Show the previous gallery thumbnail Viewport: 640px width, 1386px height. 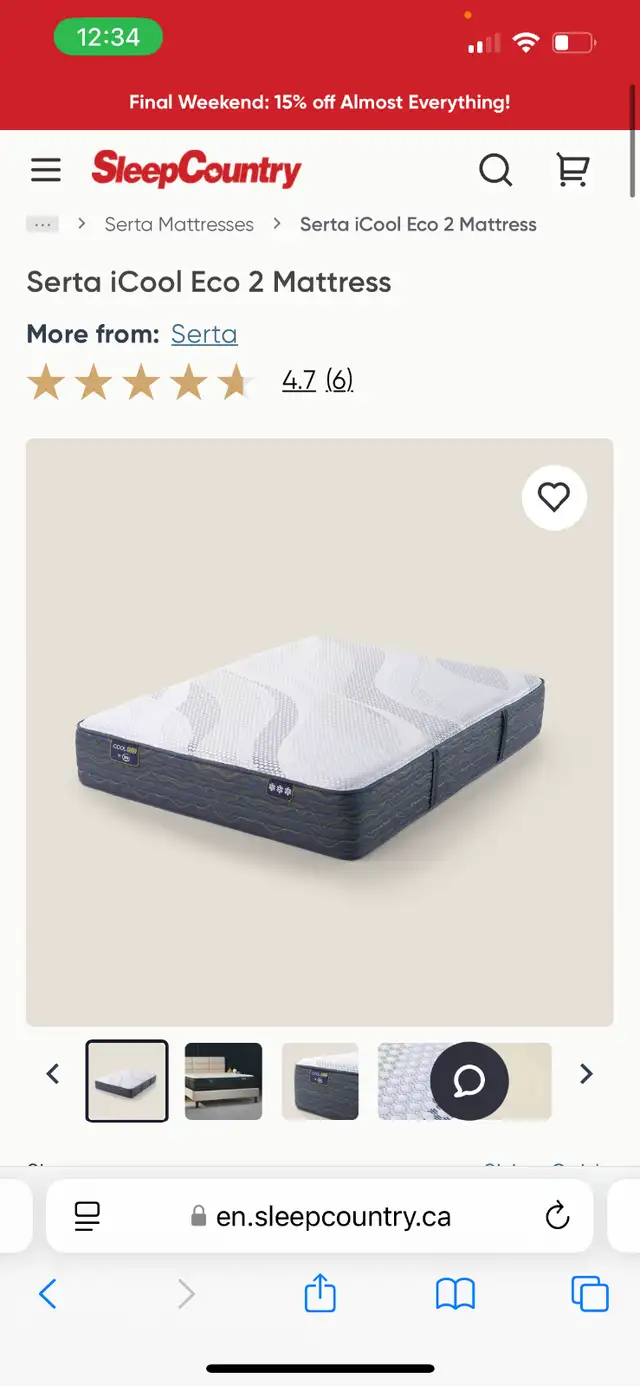(x=53, y=1074)
